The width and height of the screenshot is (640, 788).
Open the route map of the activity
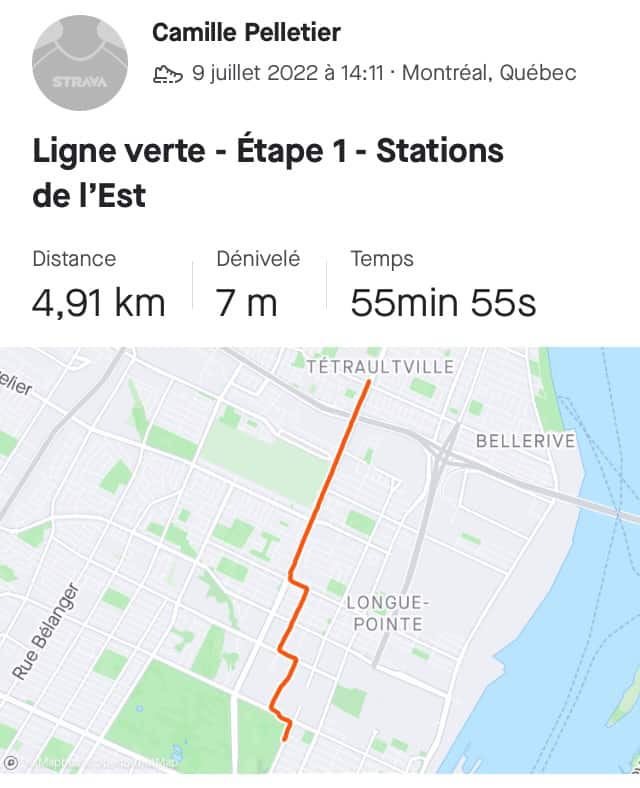pyautogui.click(x=320, y=560)
